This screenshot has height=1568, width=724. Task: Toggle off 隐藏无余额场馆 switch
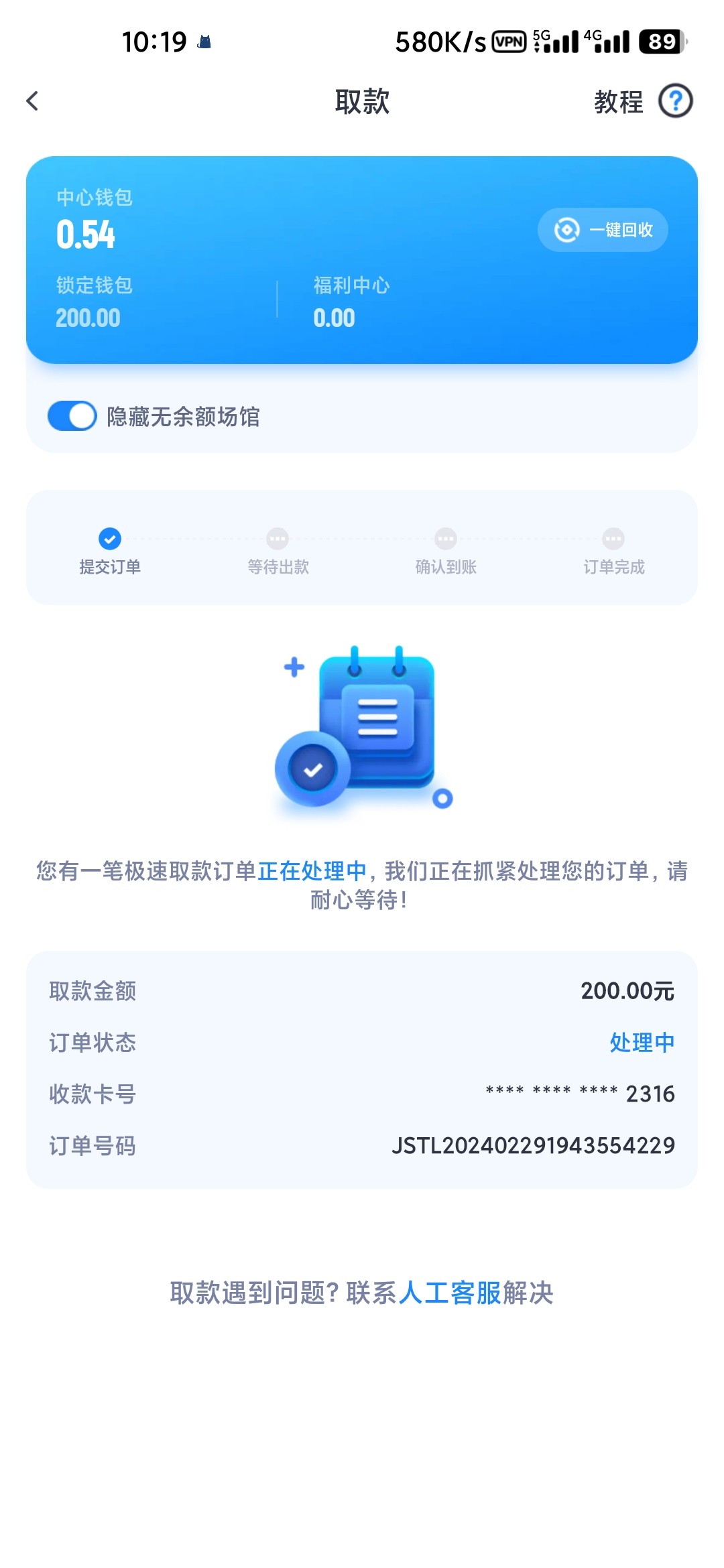tap(72, 416)
